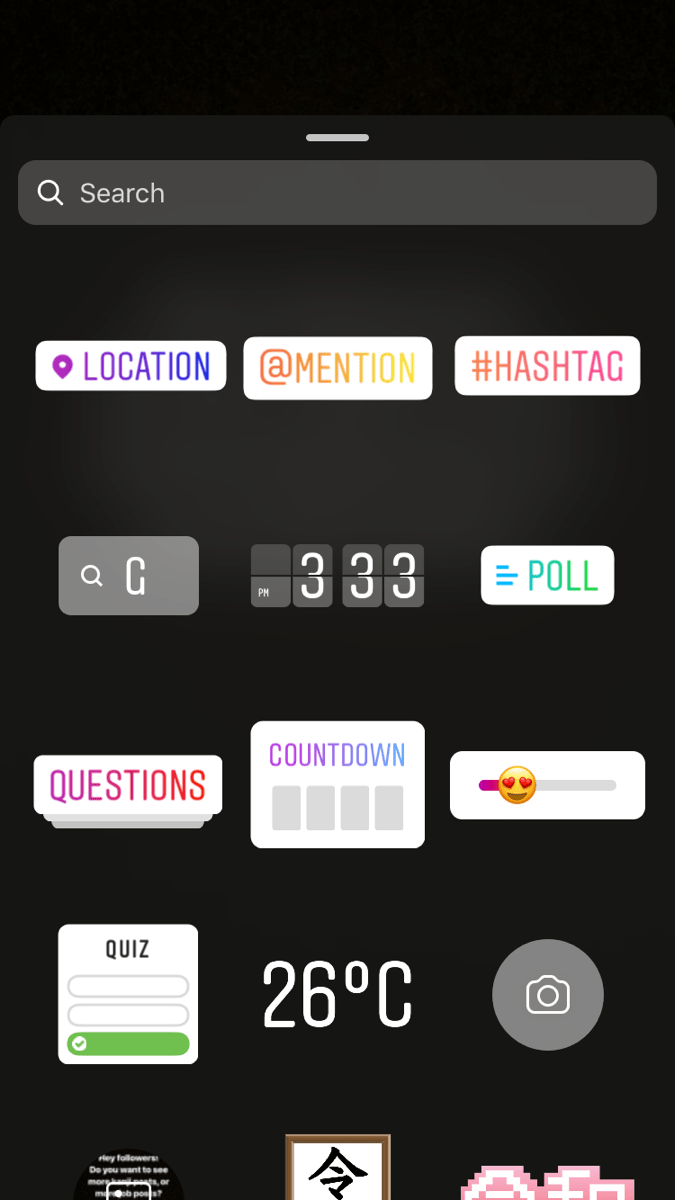Tap the drag handle atop the sticker tray

(x=338, y=138)
